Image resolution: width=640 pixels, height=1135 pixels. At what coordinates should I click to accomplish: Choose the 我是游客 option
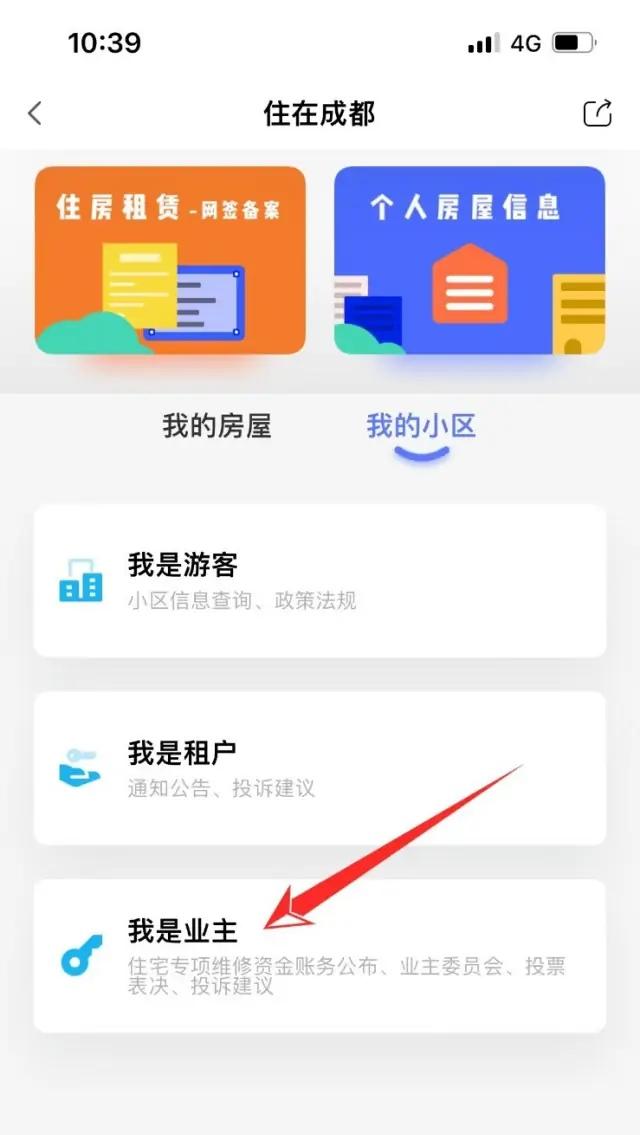(x=320, y=580)
